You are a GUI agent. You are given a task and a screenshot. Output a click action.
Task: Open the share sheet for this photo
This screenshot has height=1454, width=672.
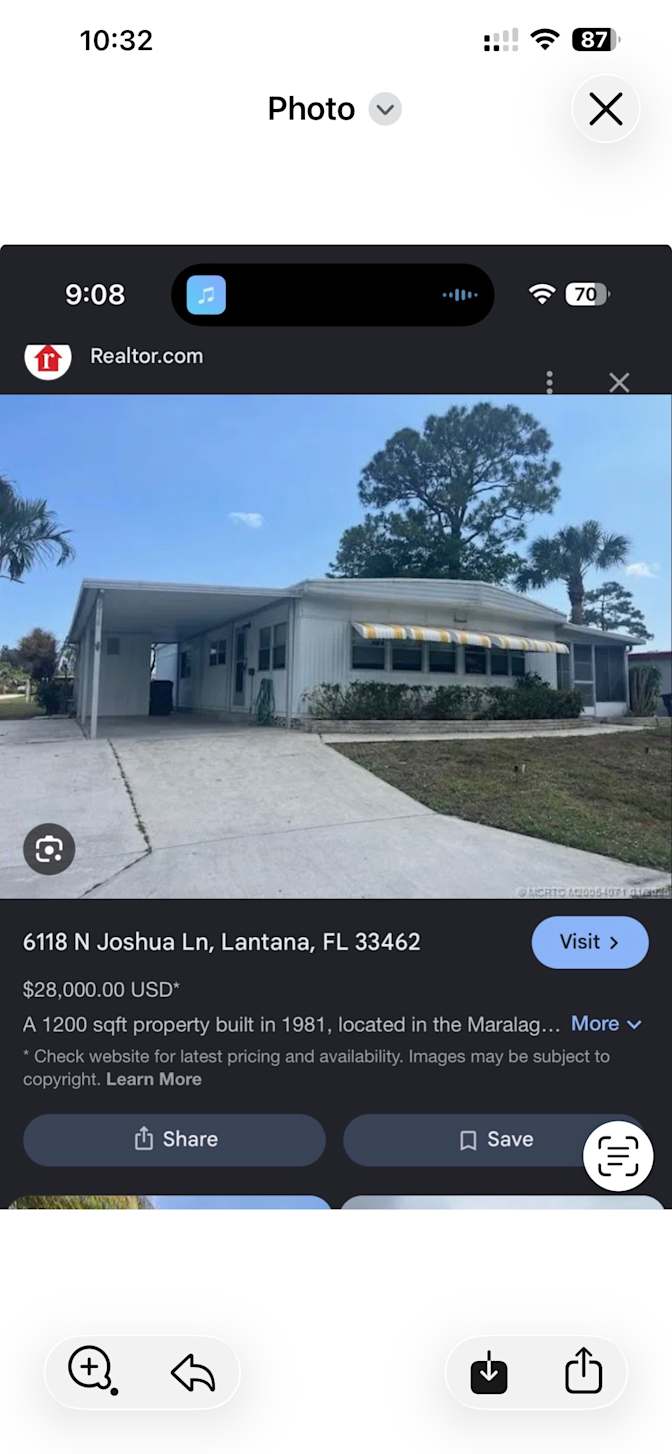(583, 1371)
